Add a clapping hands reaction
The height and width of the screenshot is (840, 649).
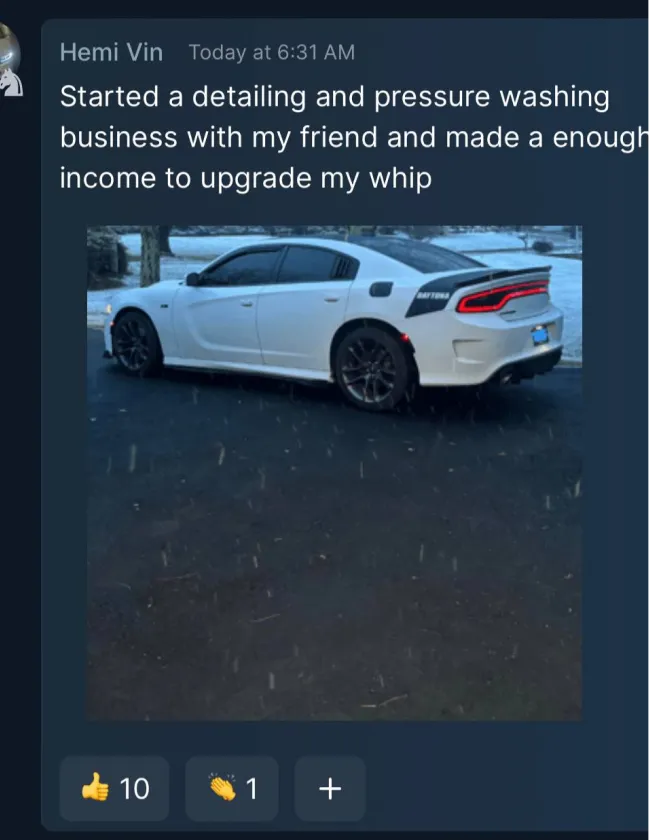pos(231,789)
